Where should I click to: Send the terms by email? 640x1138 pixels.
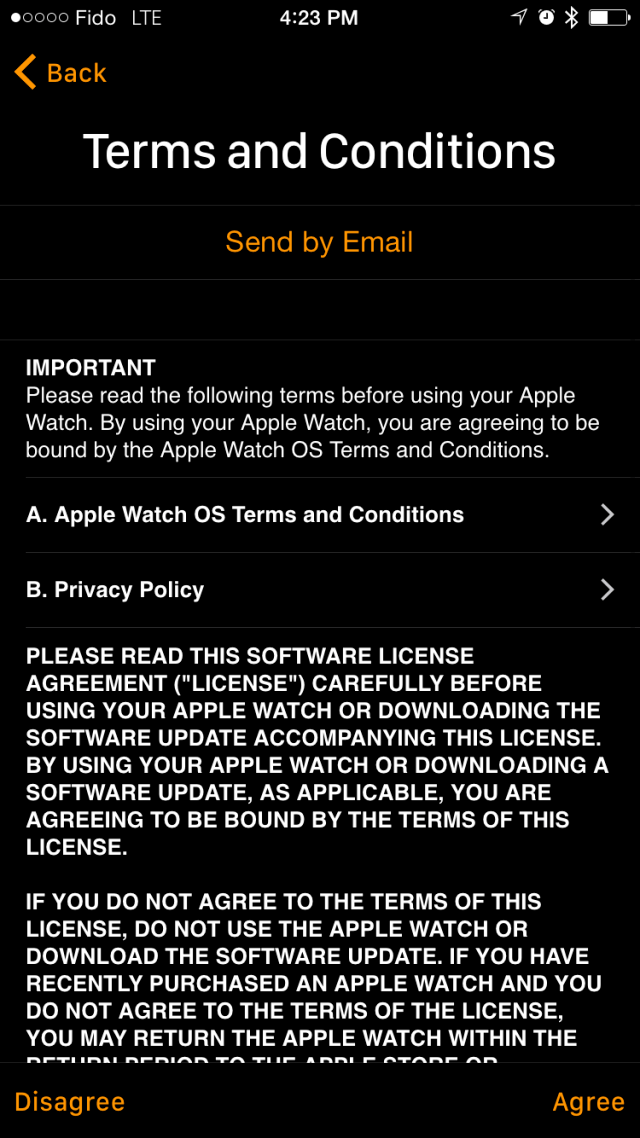(x=319, y=242)
